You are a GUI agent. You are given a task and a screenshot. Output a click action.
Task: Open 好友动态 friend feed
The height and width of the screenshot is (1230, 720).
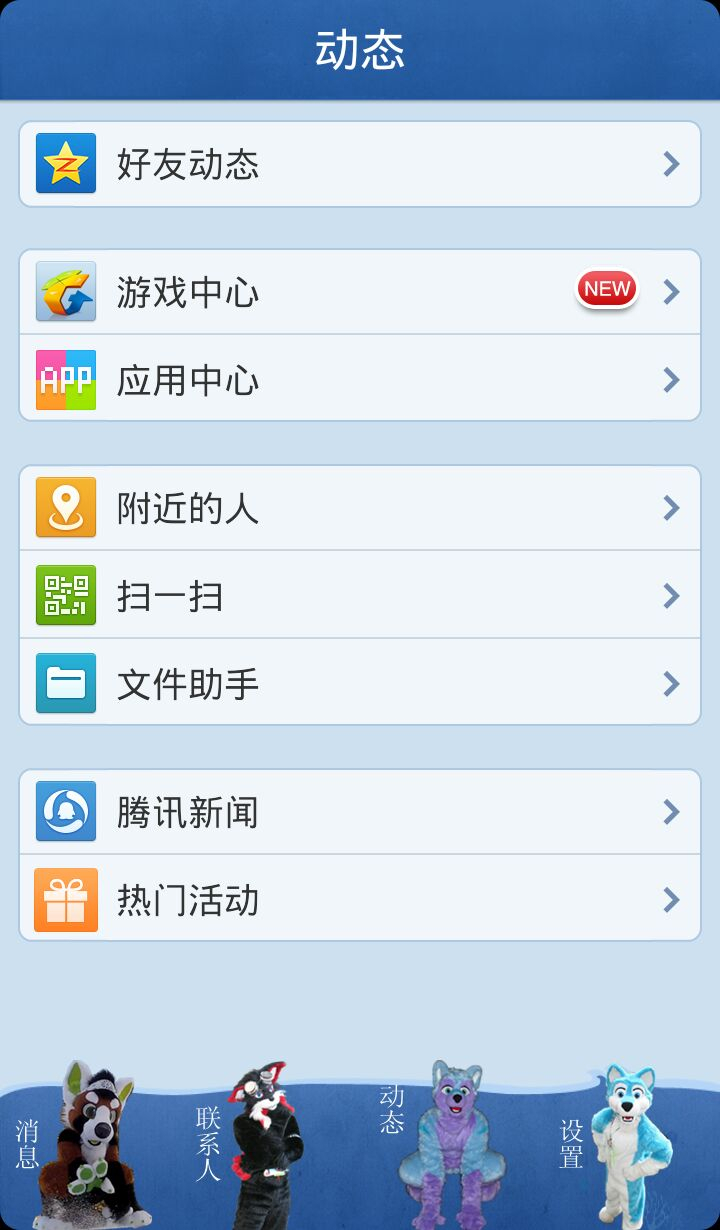pos(360,164)
